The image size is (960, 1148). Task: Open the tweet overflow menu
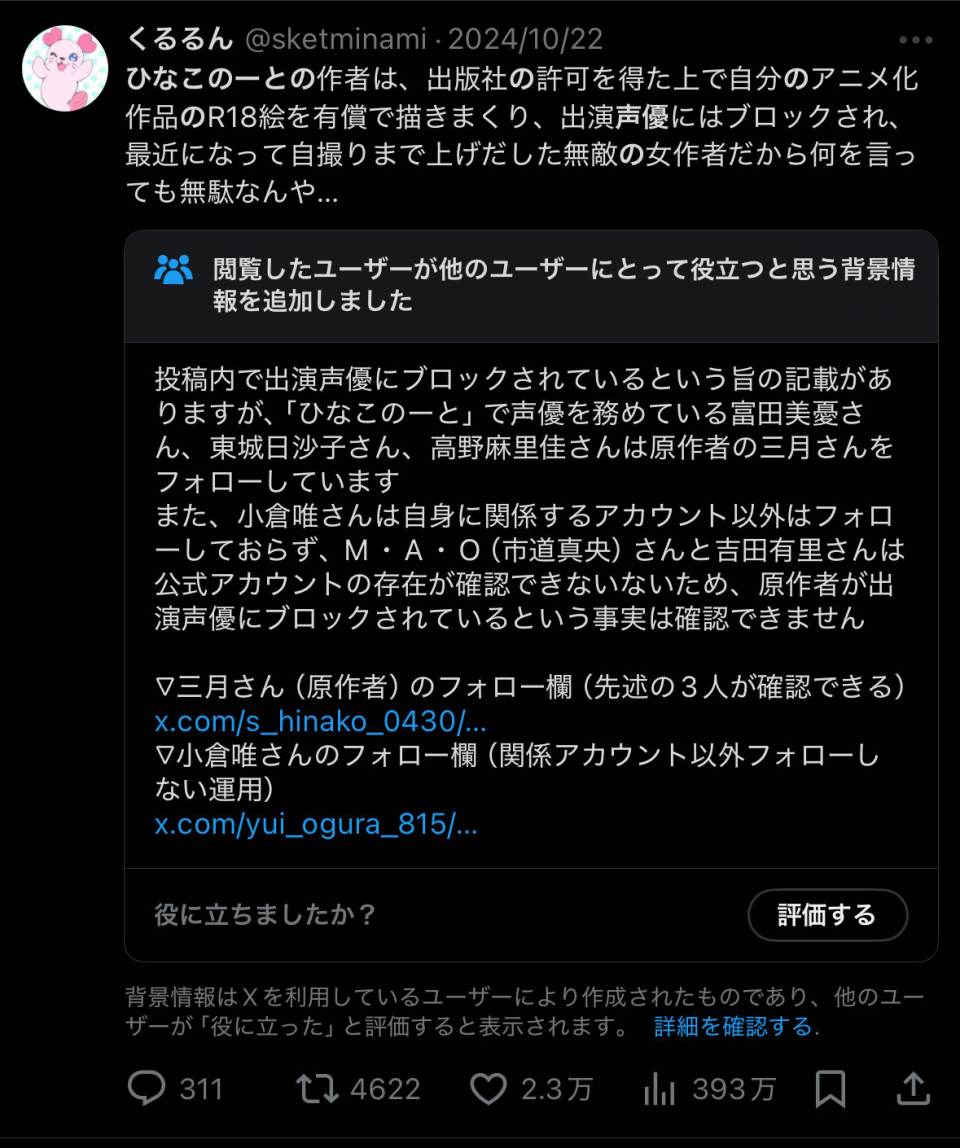pos(915,40)
